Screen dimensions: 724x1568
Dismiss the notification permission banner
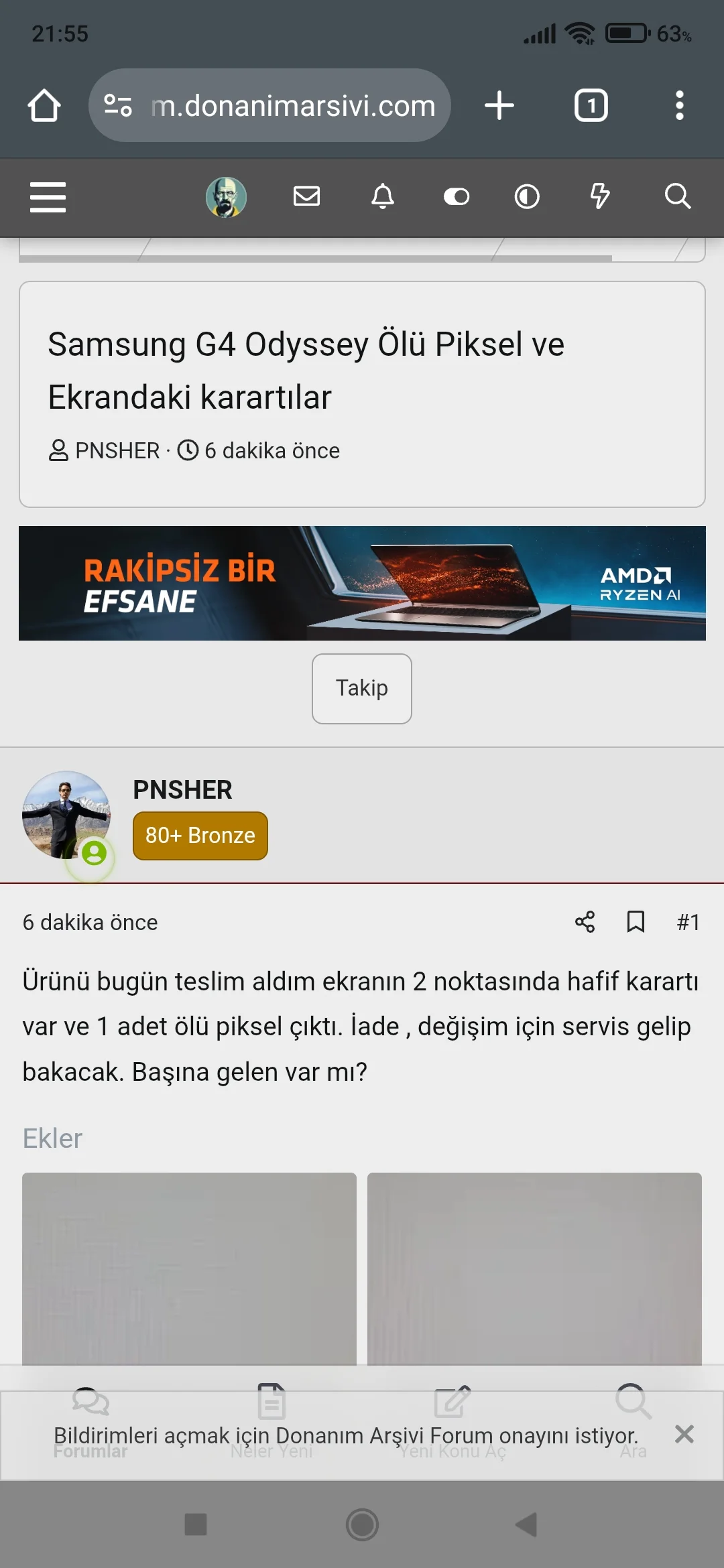[684, 1434]
